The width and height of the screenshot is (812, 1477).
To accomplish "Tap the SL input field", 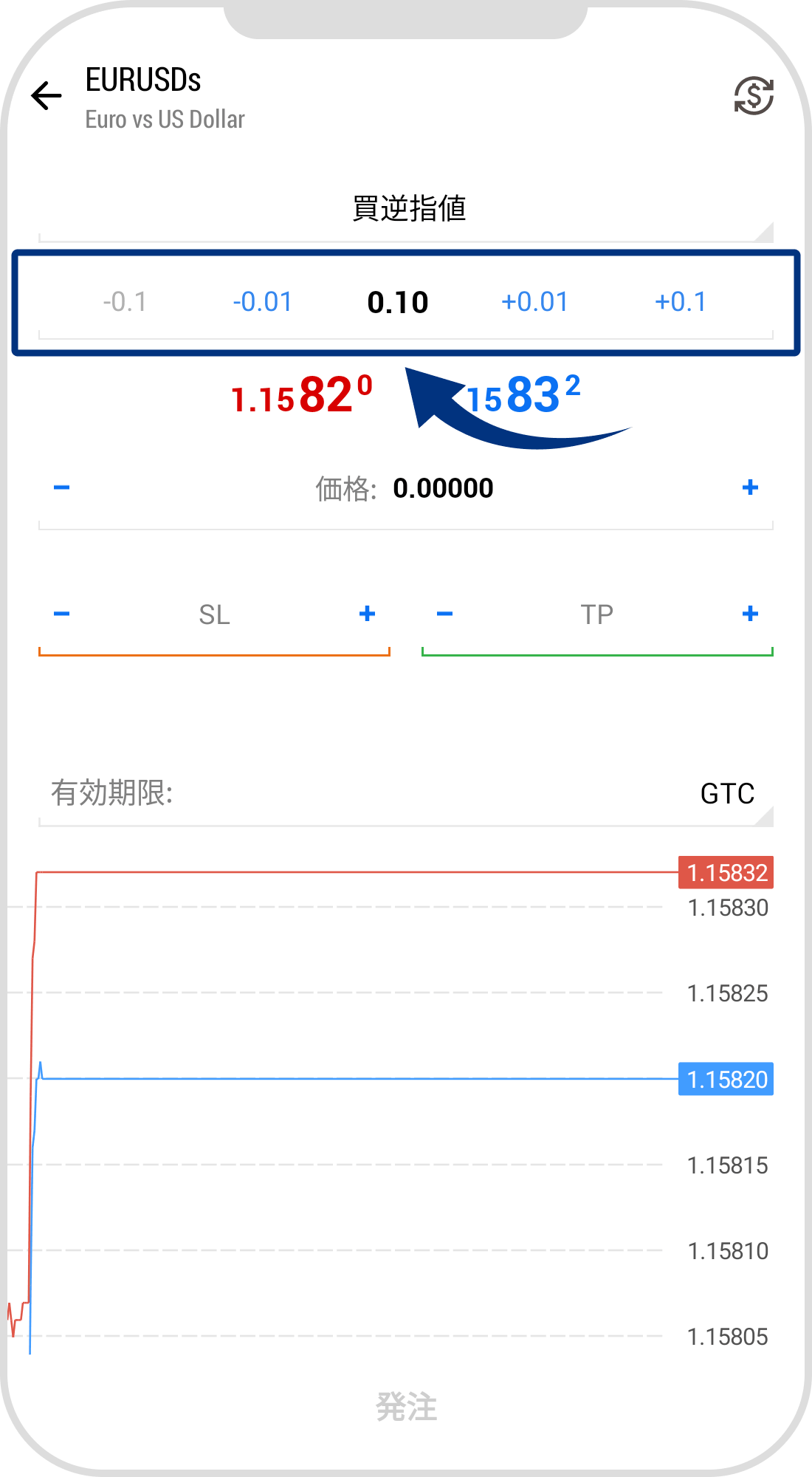I will (x=214, y=614).
